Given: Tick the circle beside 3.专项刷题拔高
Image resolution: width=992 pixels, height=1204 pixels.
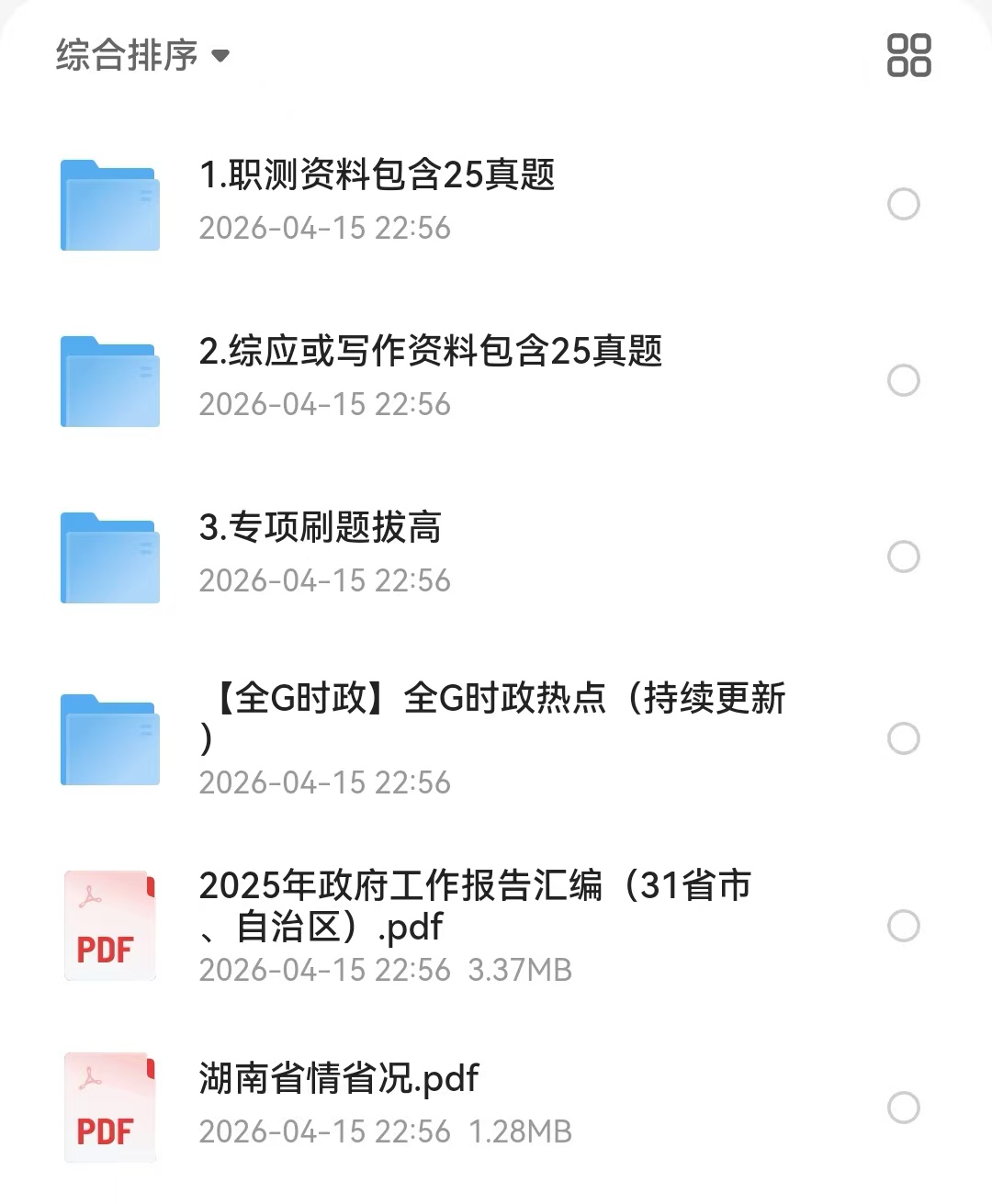Looking at the screenshot, I should click(x=904, y=557).
